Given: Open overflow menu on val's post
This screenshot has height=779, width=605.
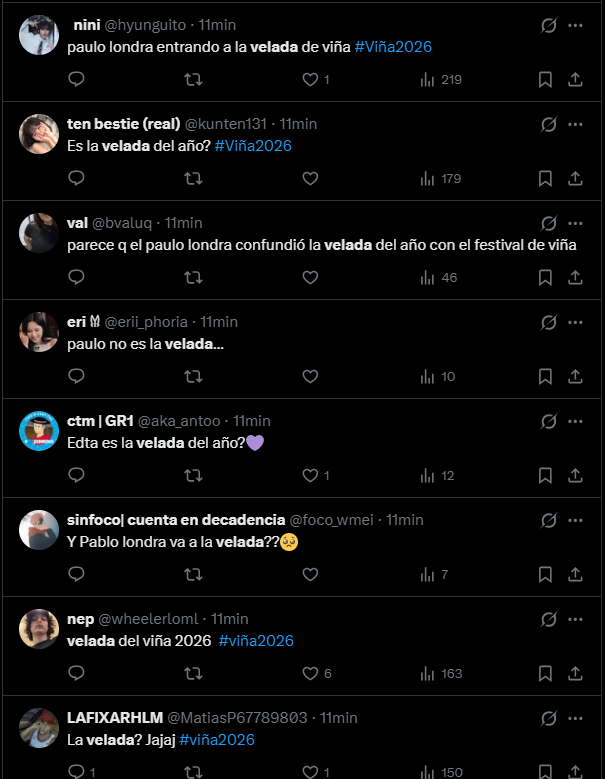Looking at the screenshot, I should click(575, 223).
